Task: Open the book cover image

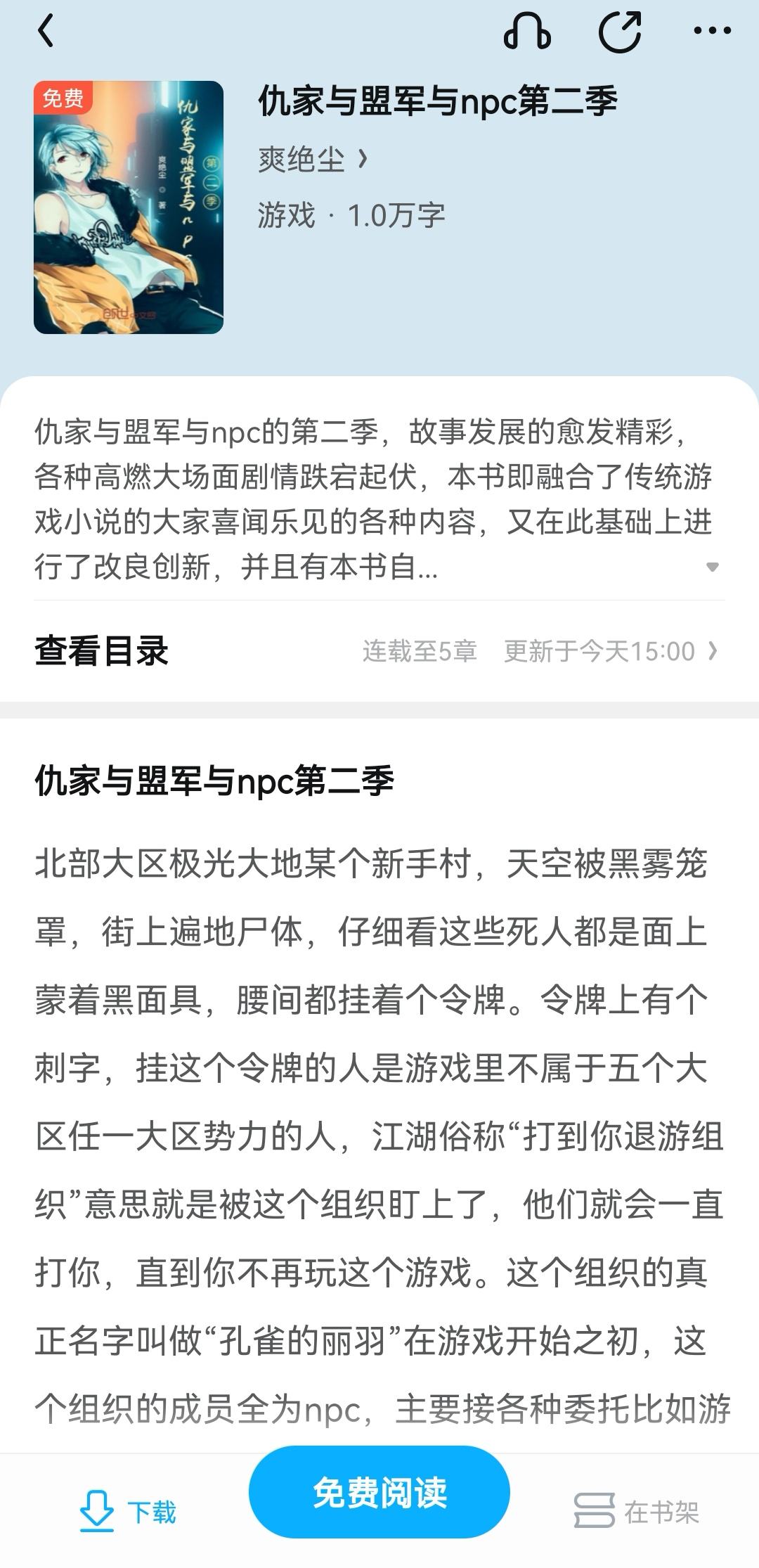Action: tap(129, 207)
